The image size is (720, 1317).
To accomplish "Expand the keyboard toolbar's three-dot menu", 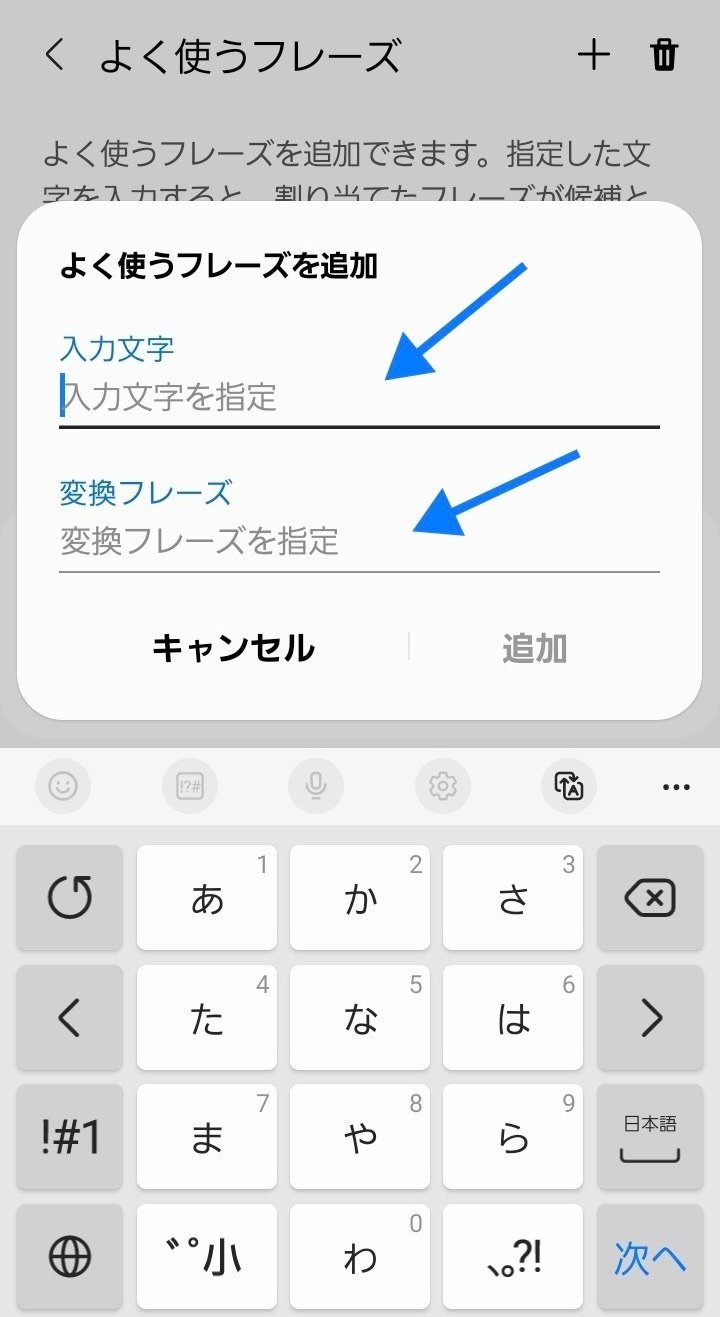I will 676,787.
